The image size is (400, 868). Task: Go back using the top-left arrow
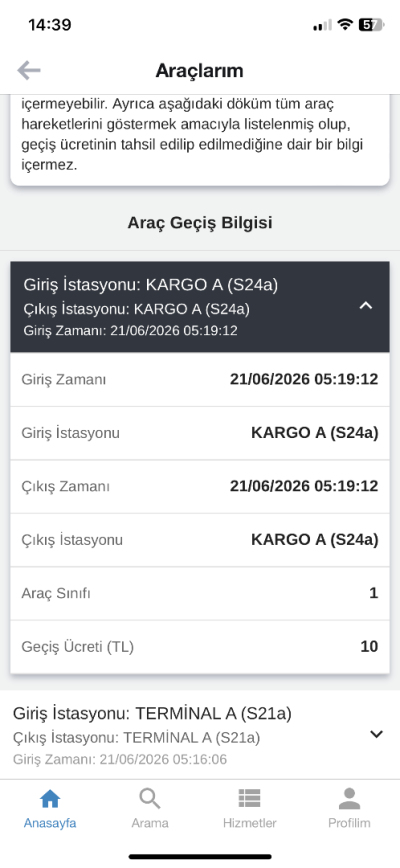click(x=29, y=70)
